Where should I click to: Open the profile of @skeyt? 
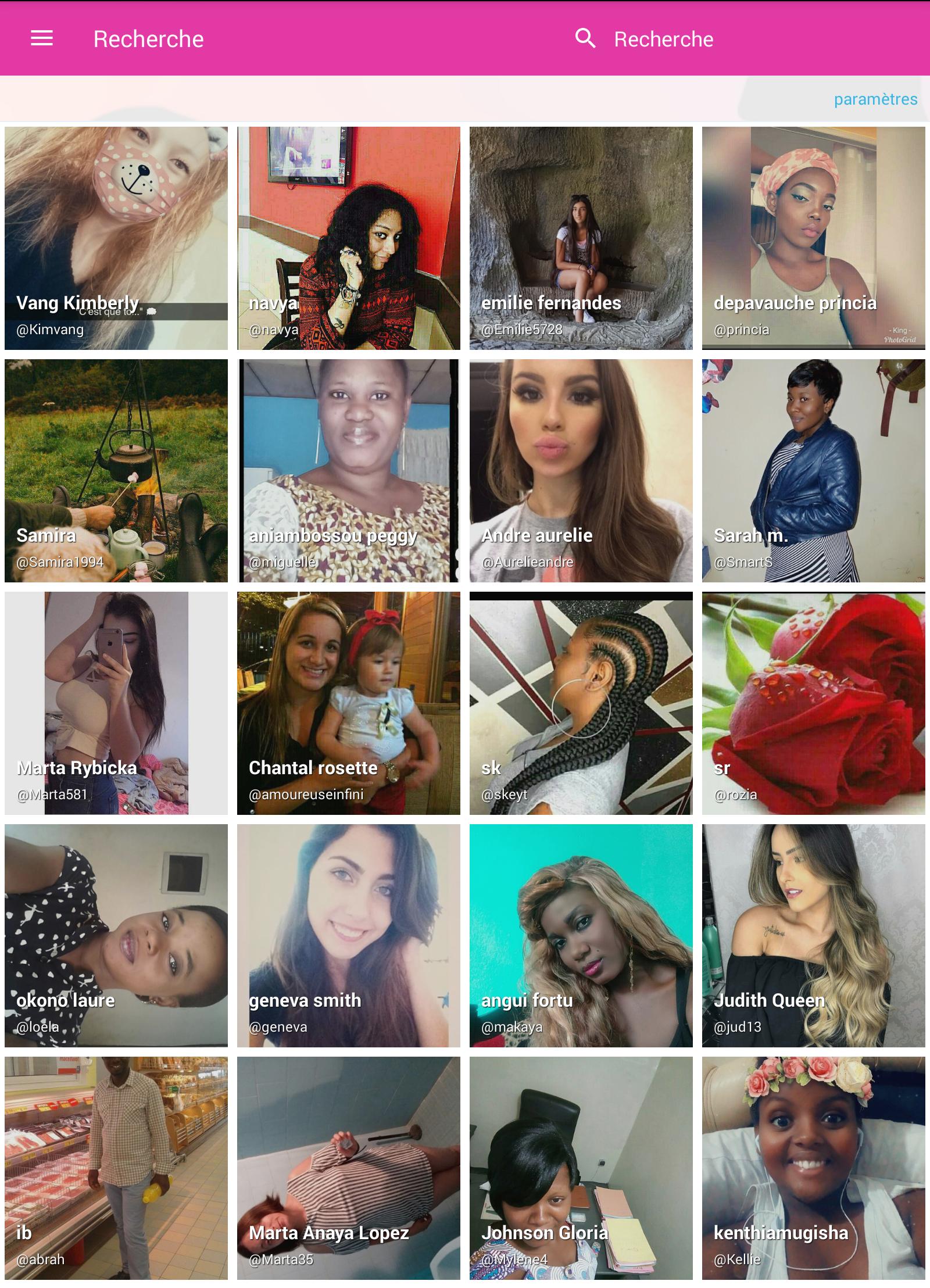click(581, 703)
